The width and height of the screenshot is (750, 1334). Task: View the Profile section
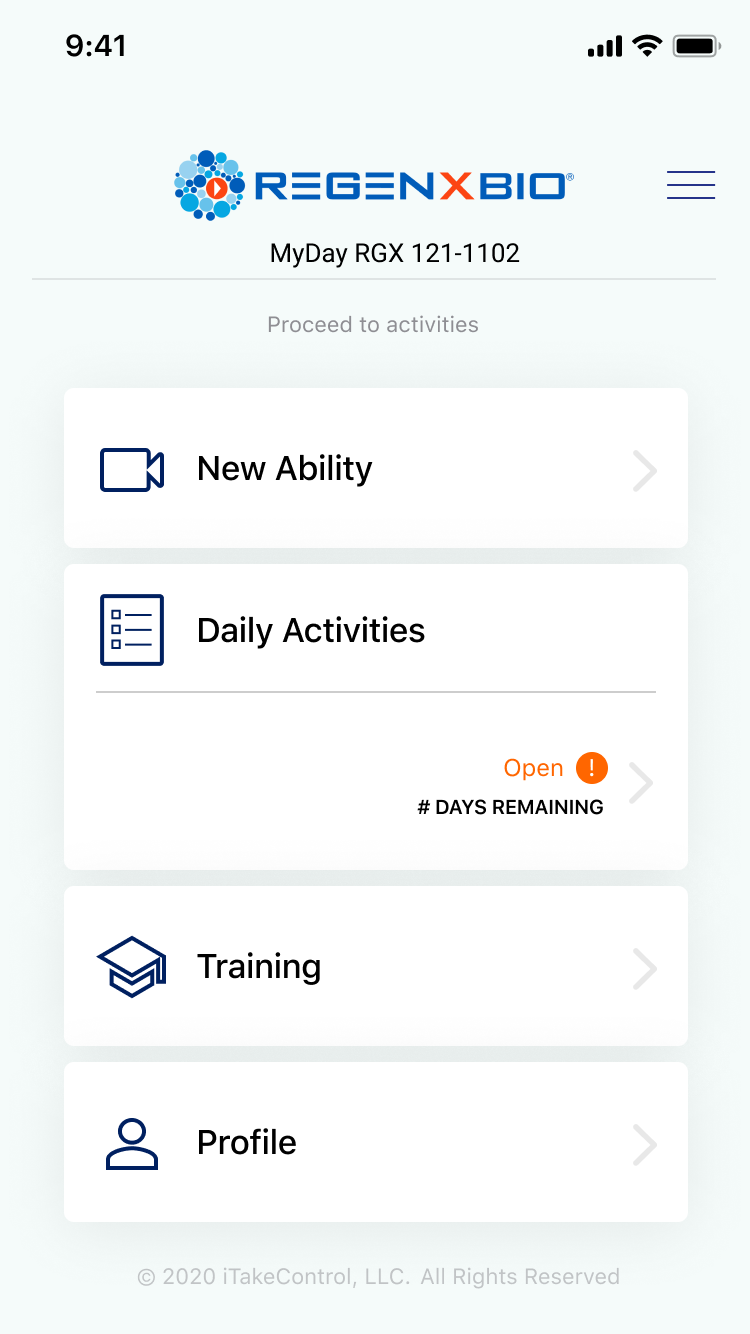point(376,1142)
